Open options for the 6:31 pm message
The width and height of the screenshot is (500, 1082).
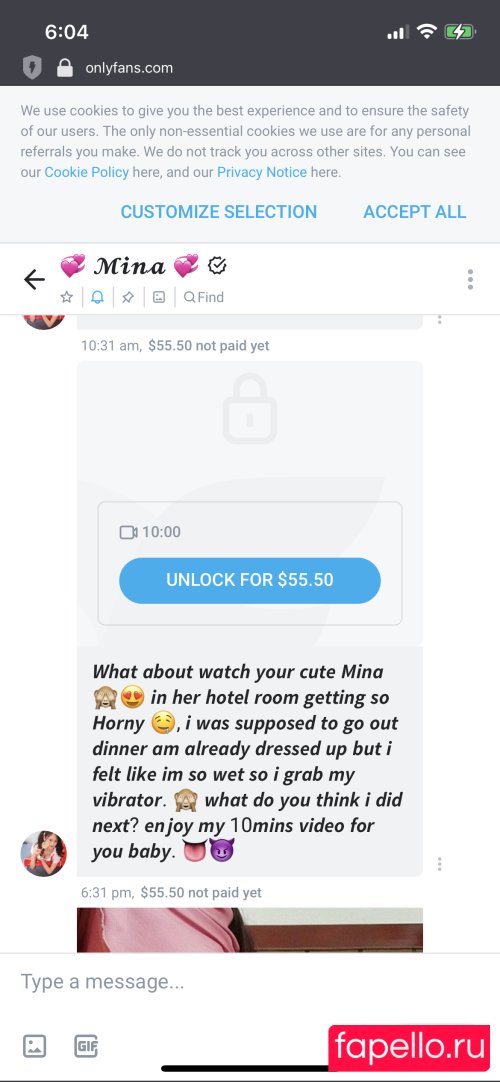click(439, 863)
